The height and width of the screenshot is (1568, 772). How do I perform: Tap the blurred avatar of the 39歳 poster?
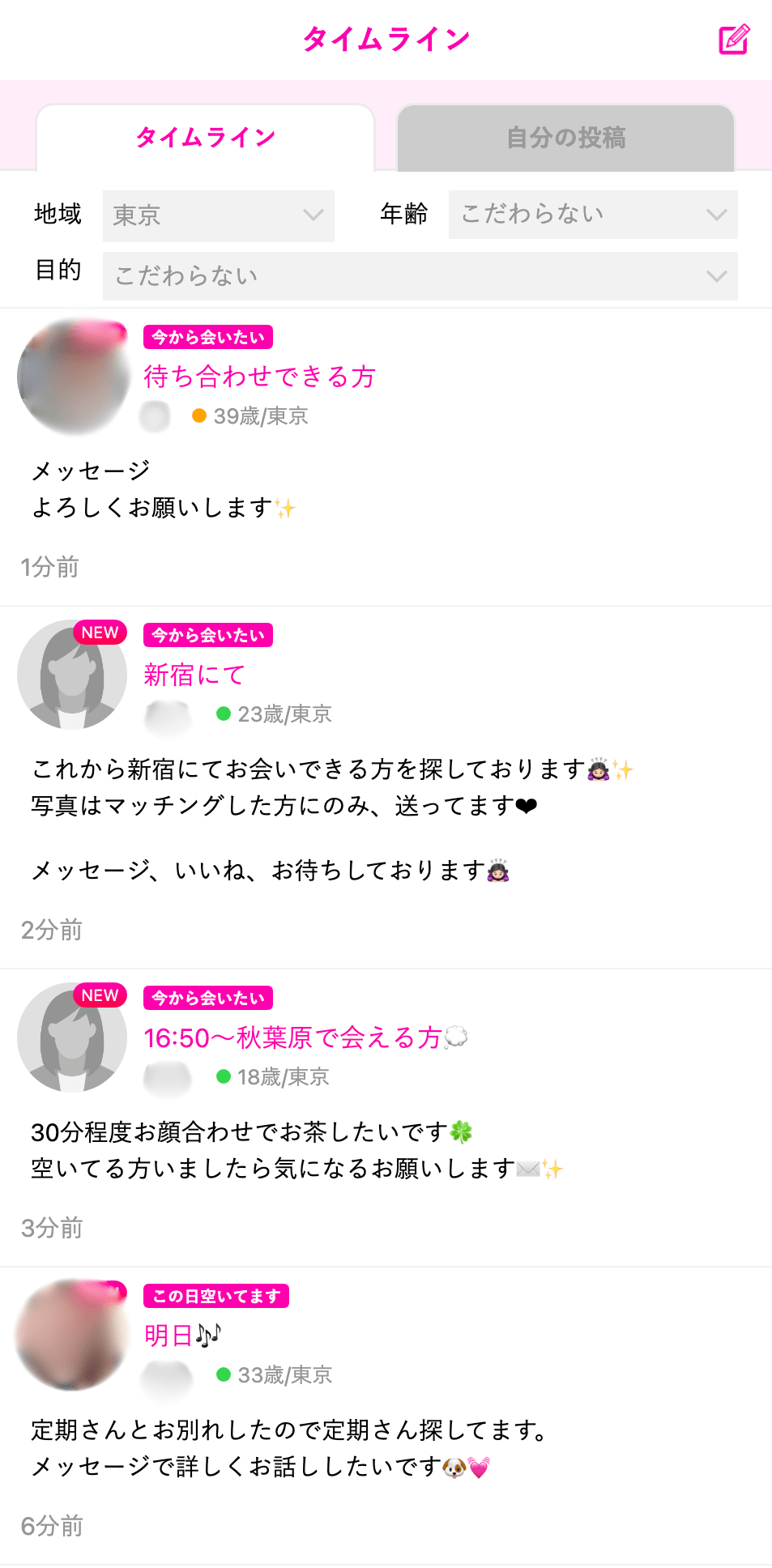(x=73, y=377)
